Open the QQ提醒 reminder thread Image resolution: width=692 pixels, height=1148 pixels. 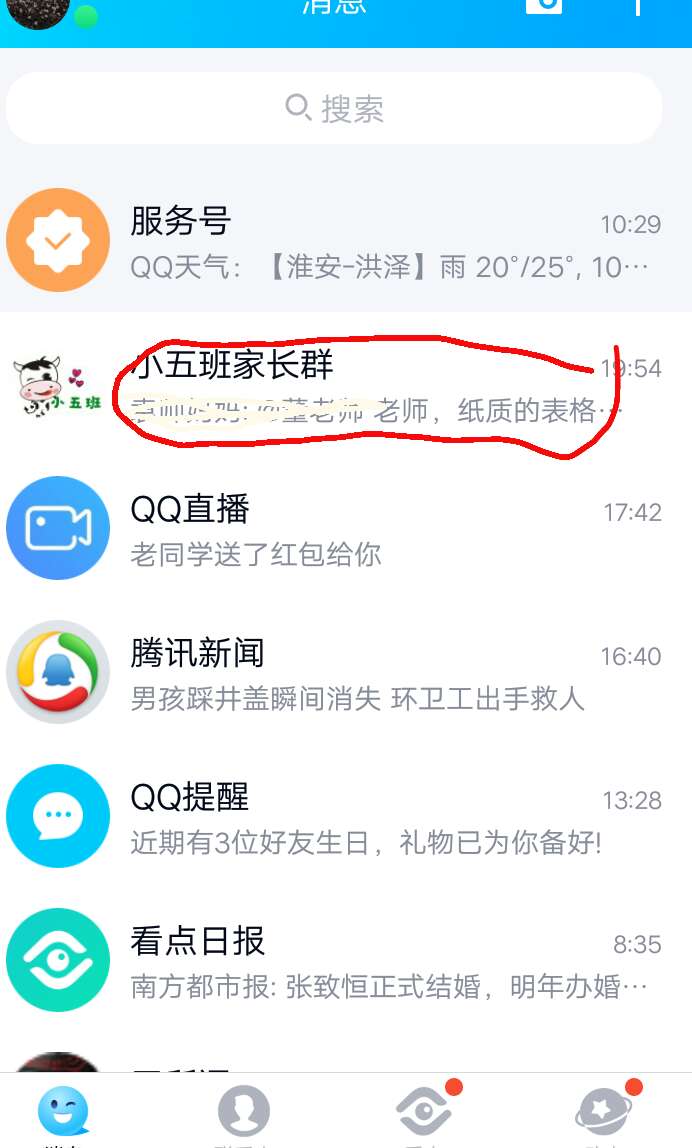pyautogui.click(x=346, y=817)
